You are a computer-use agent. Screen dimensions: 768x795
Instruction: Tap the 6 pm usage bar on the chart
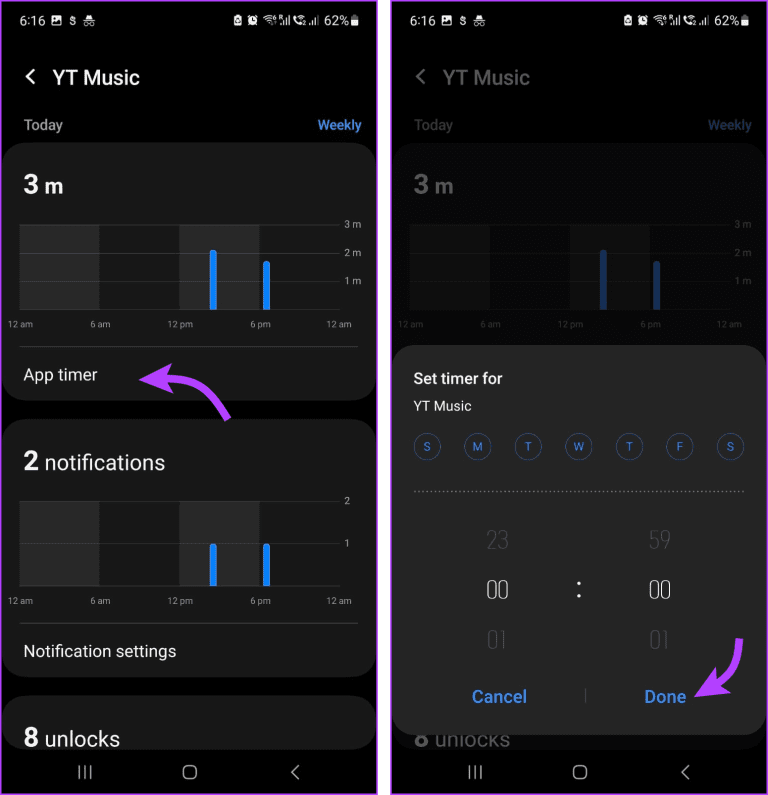266,282
